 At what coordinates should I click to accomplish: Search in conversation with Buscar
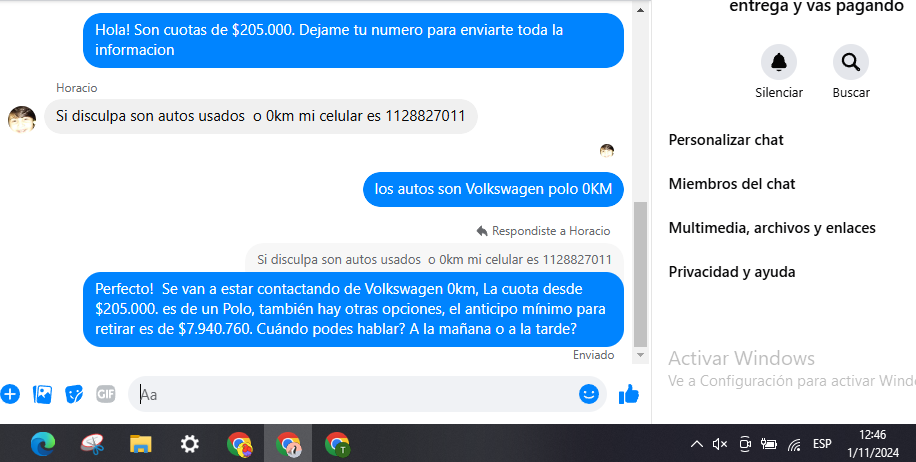pyautogui.click(x=850, y=63)
